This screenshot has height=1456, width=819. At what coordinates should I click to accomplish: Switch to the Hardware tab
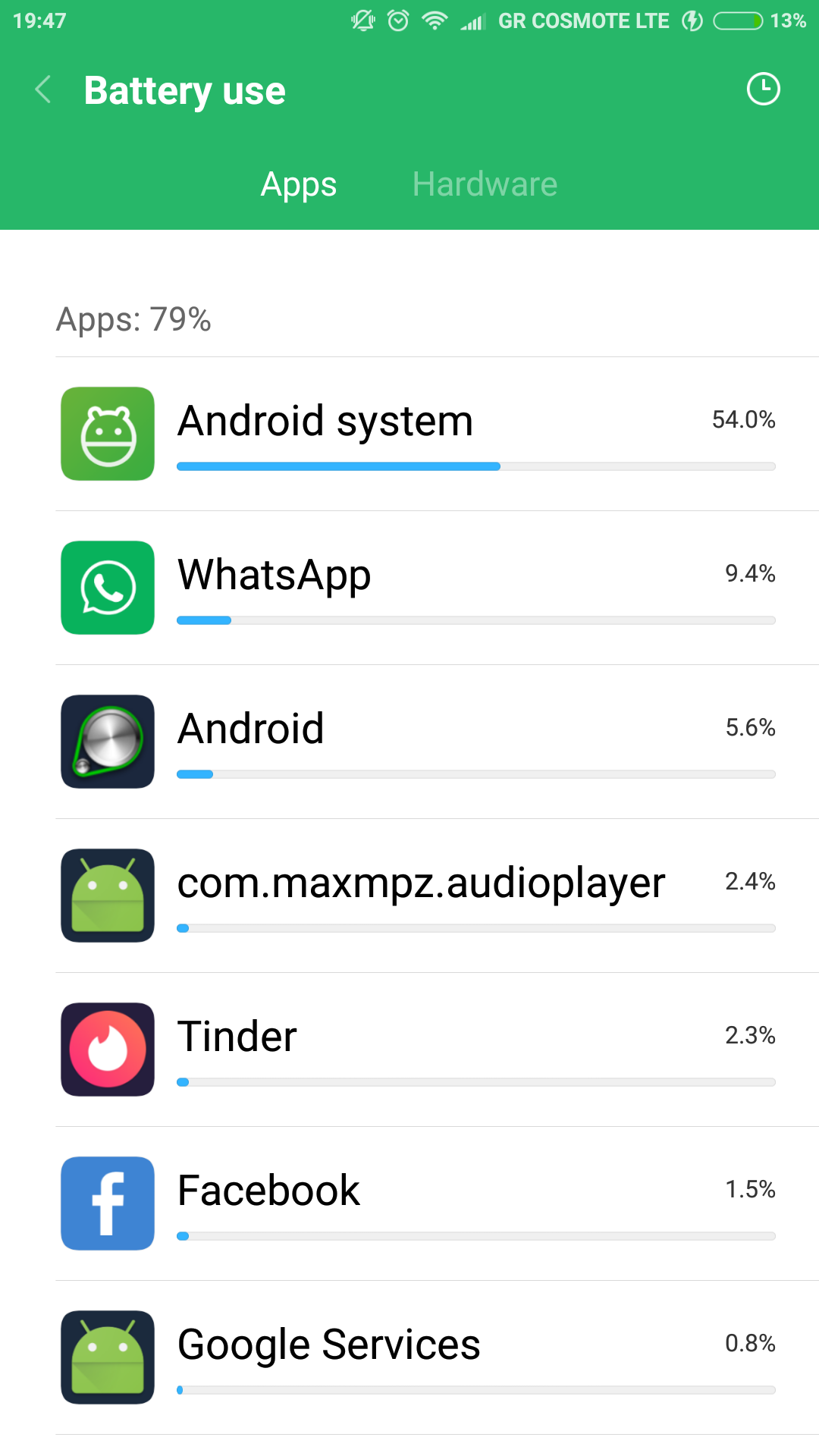click(x=485, y=184)
